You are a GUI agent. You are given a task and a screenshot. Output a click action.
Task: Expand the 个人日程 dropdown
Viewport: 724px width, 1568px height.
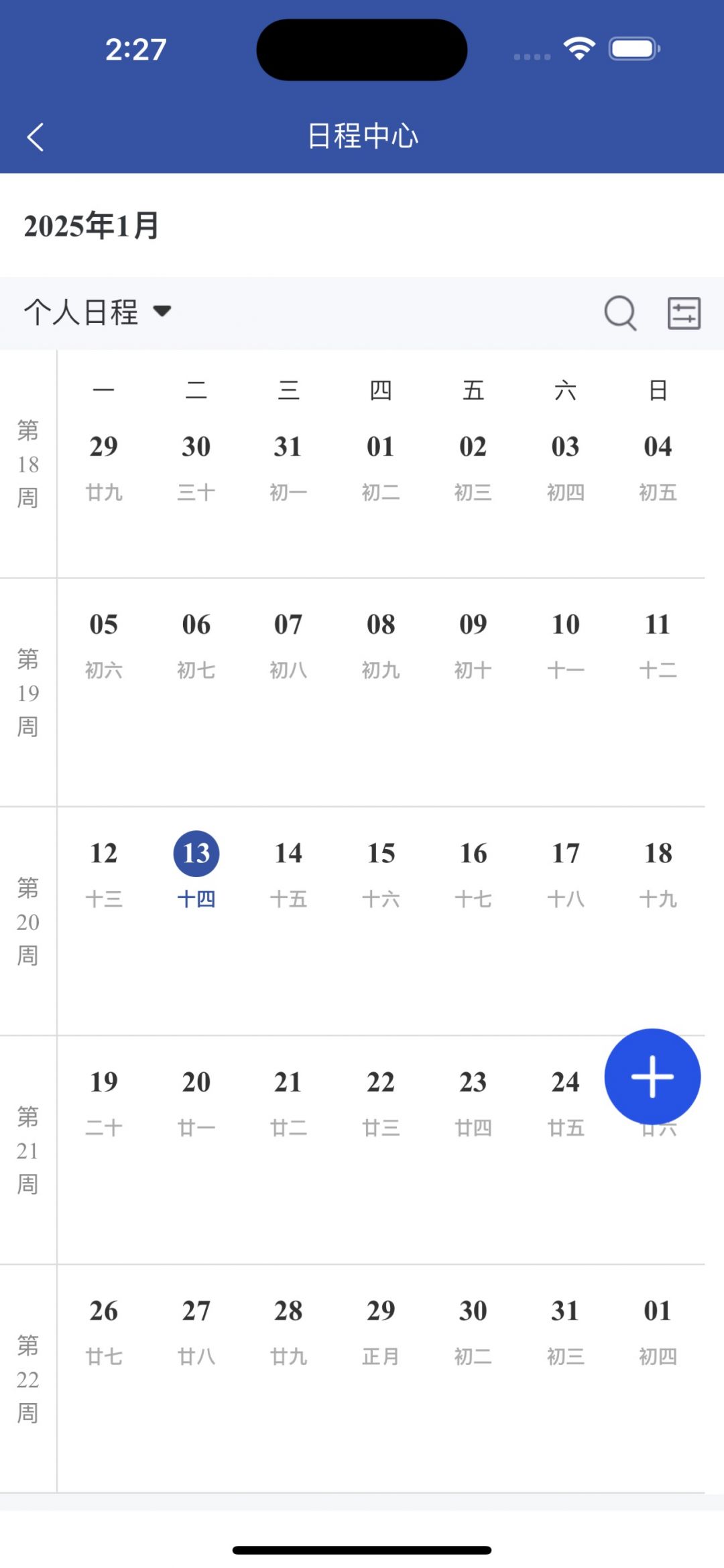[98, 312]
